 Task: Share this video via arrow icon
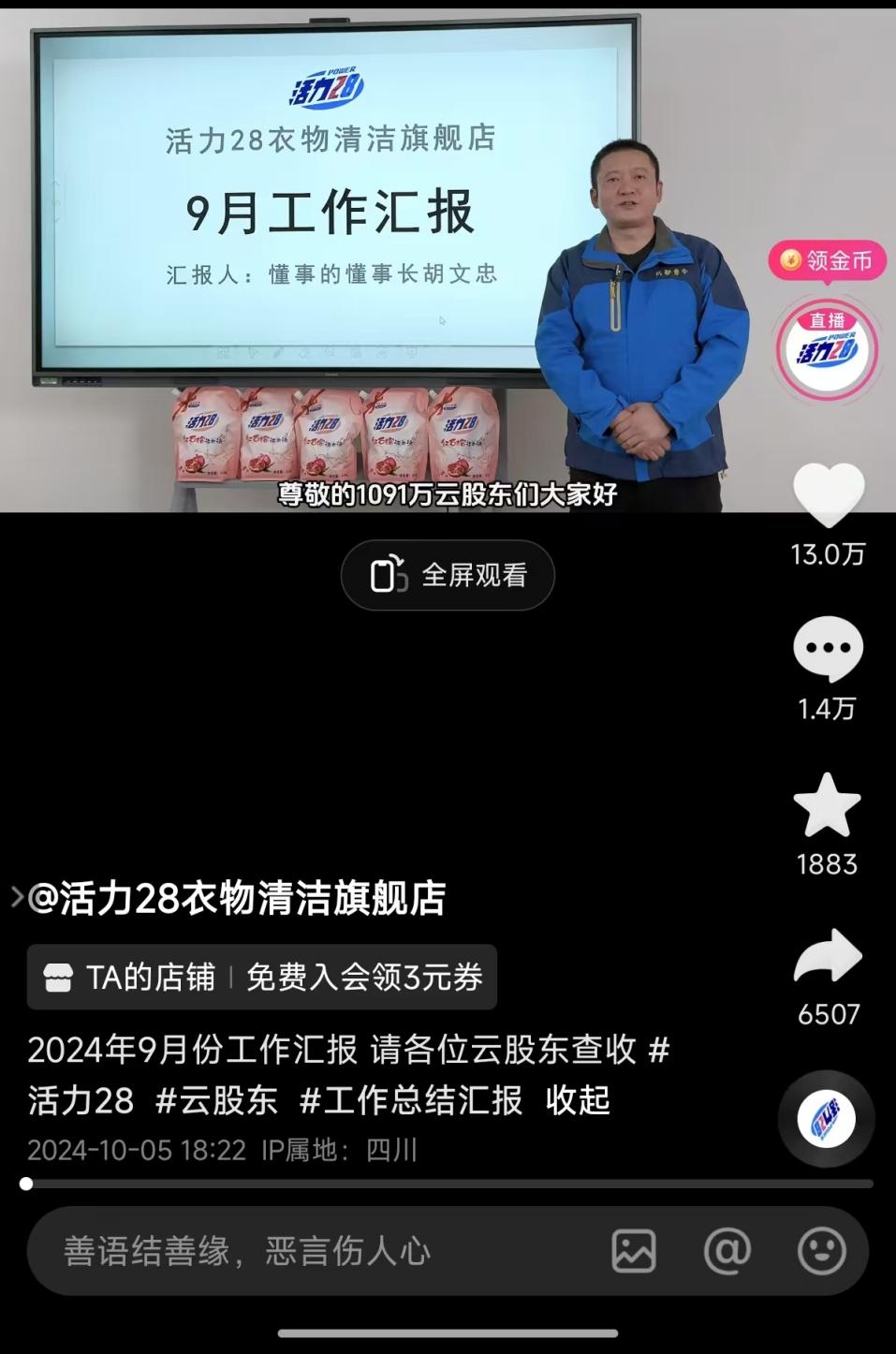pos(828,956)
